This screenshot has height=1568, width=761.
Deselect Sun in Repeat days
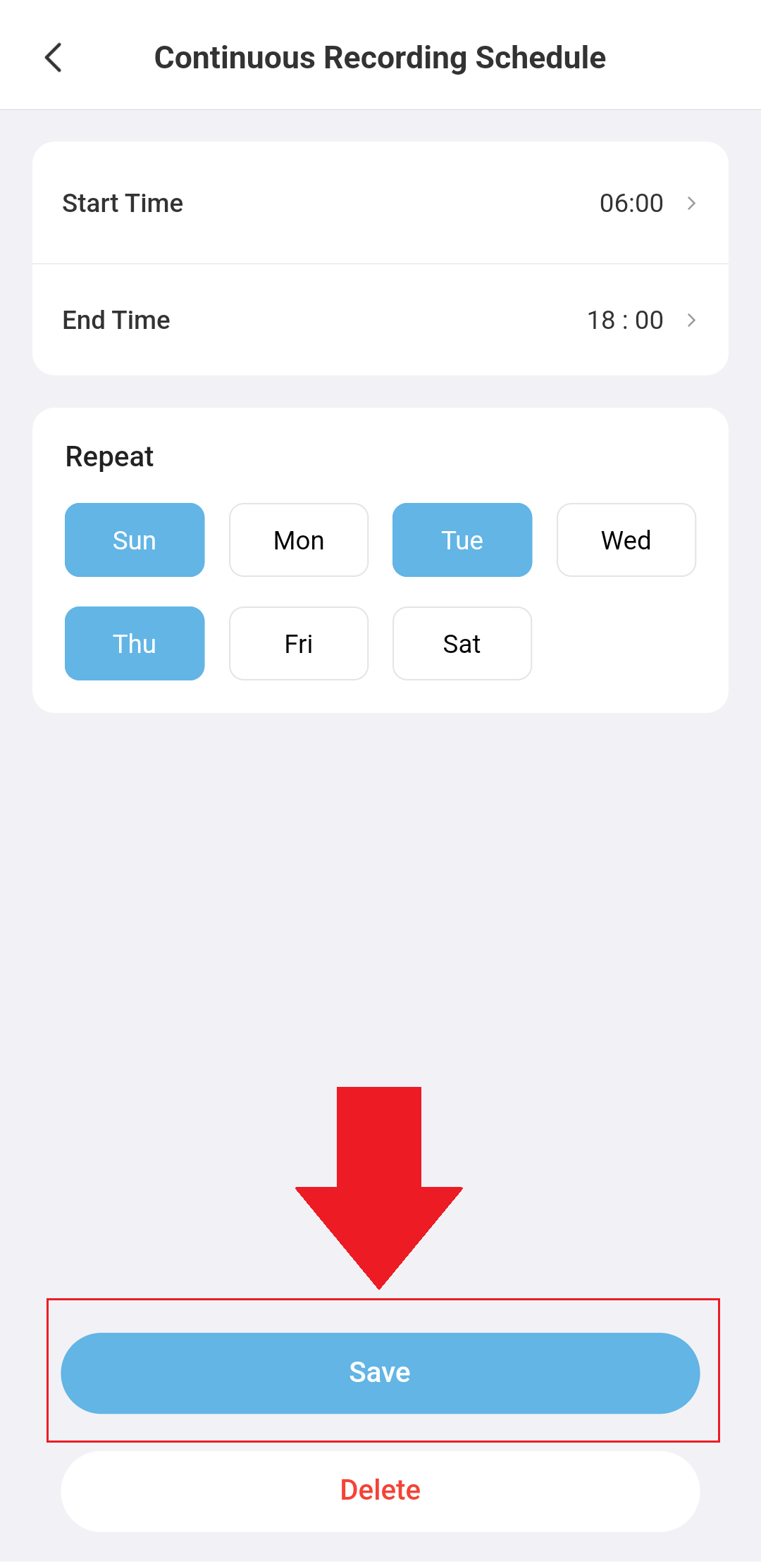pyautogui.click(x=135, y=540)
